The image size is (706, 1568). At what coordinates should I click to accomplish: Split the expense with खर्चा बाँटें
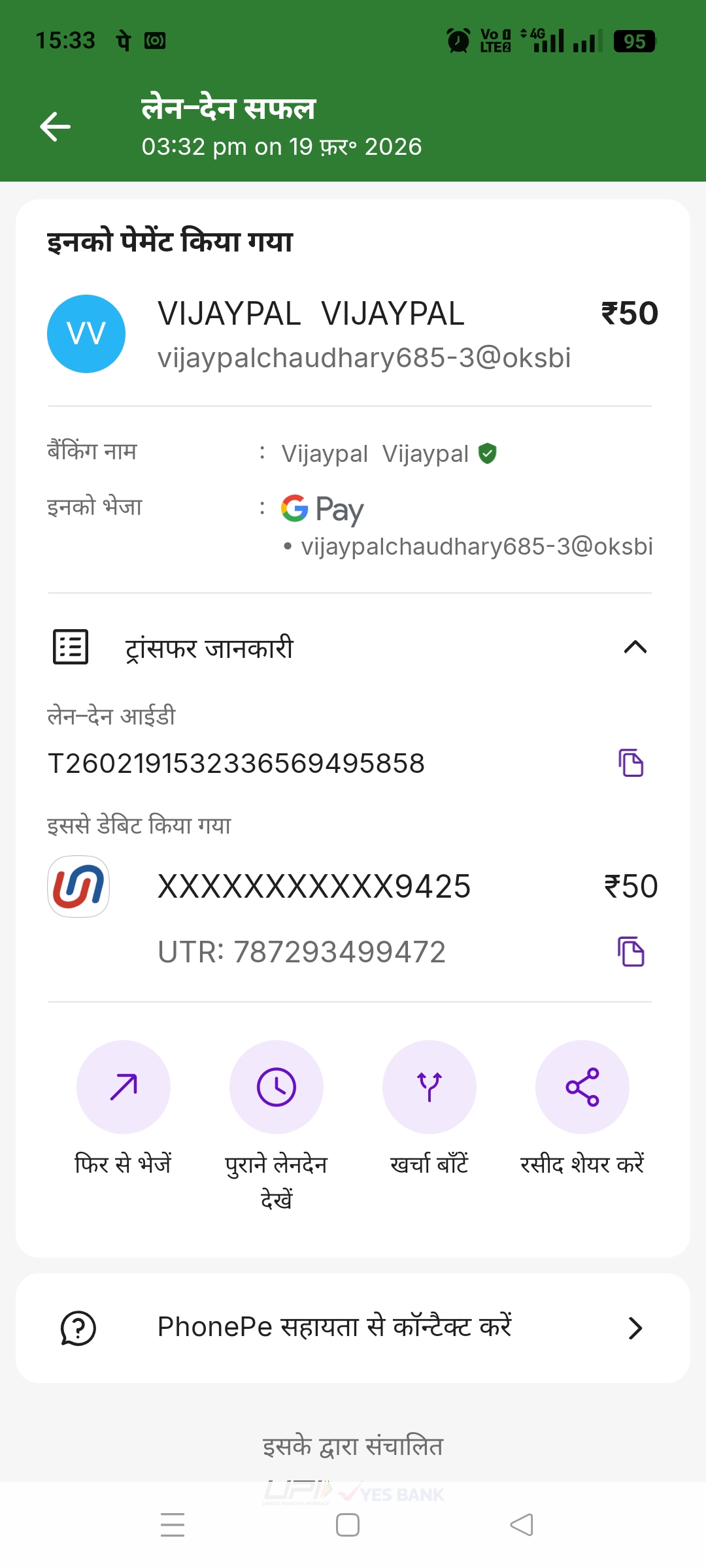[x=429, y=1087]
